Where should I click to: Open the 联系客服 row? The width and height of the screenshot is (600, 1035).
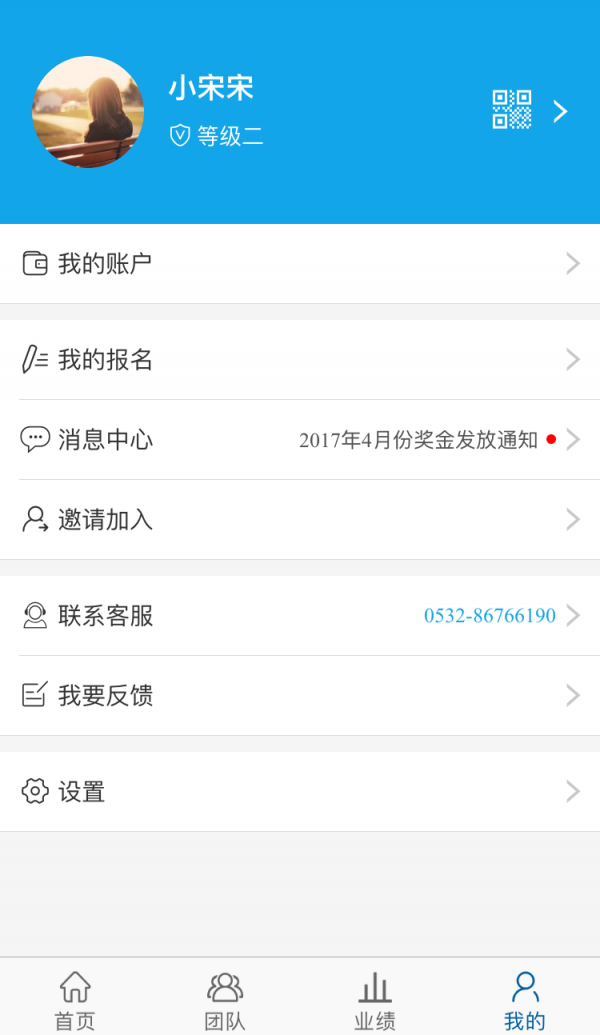(x=300, y=616)
